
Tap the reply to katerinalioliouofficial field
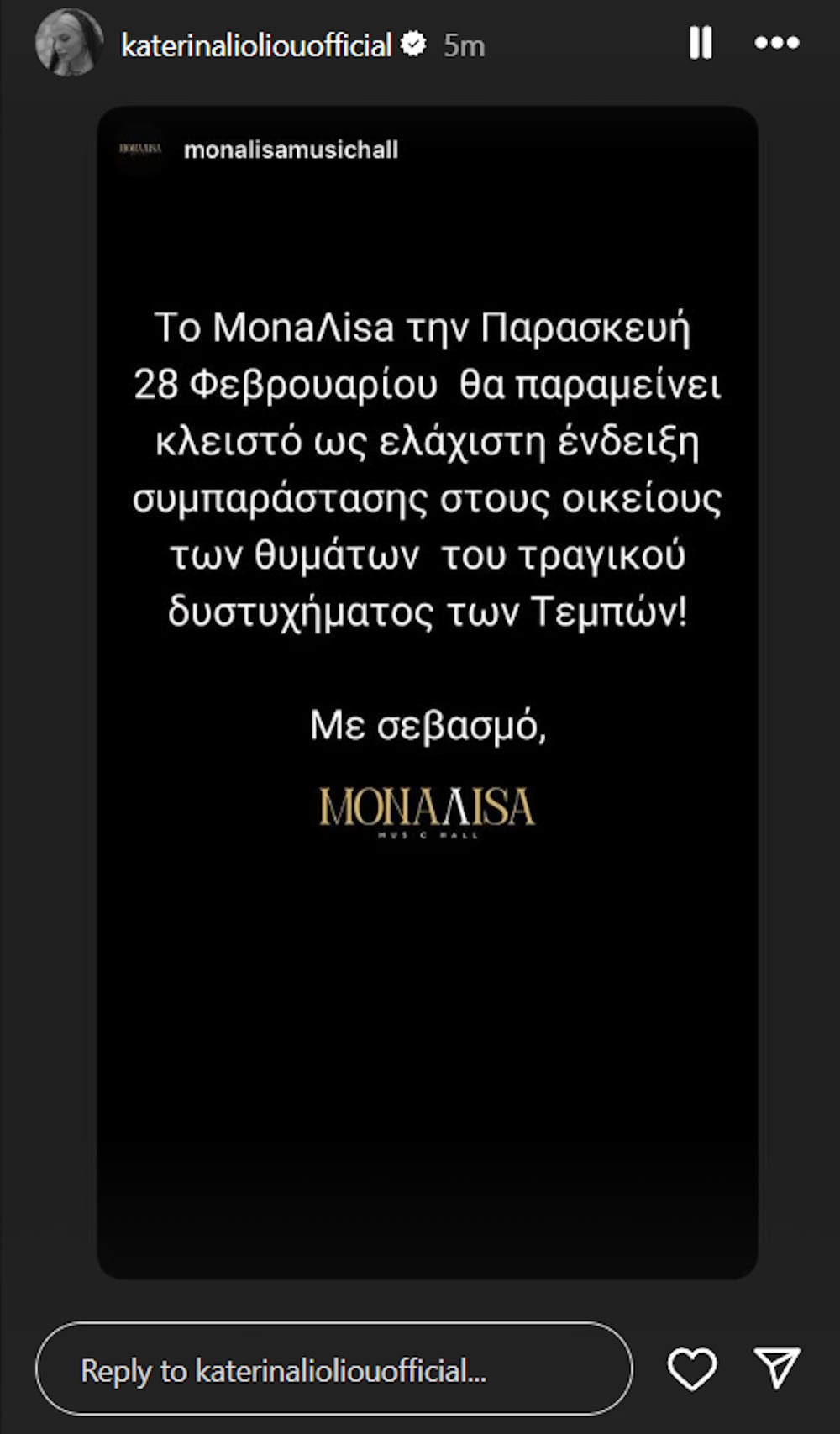click(x=333, y=1370)
